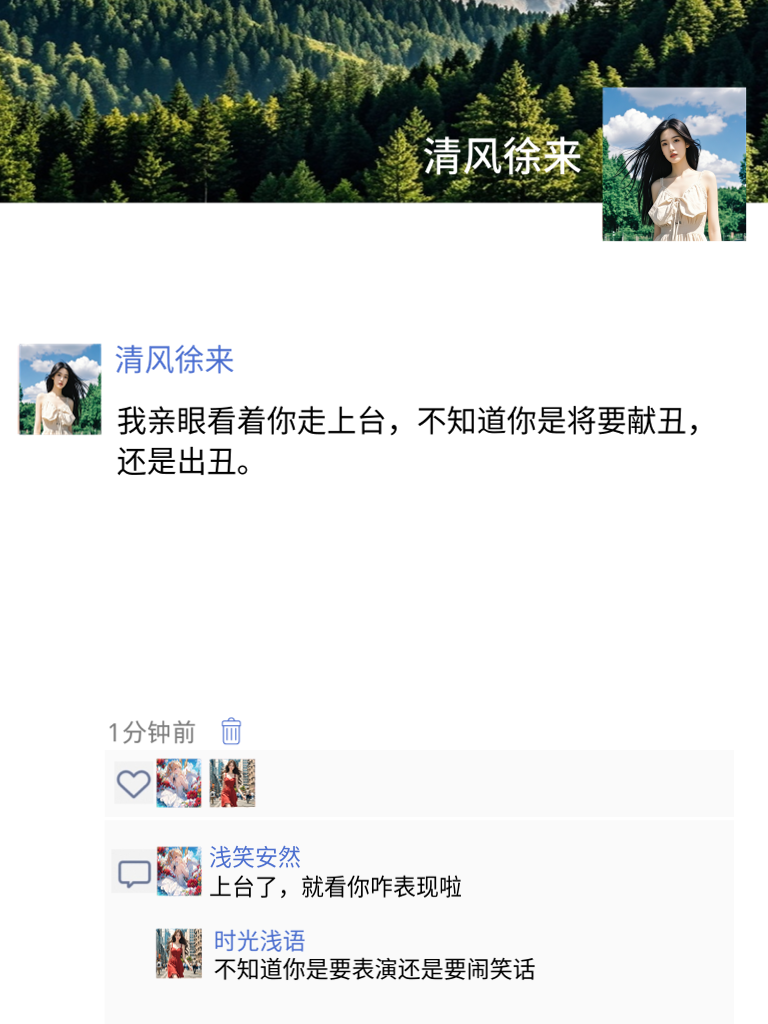Screen dimensions: 768x1024
Task: Select the timestamp reading 1分钟前
Action: click(144, 732)
